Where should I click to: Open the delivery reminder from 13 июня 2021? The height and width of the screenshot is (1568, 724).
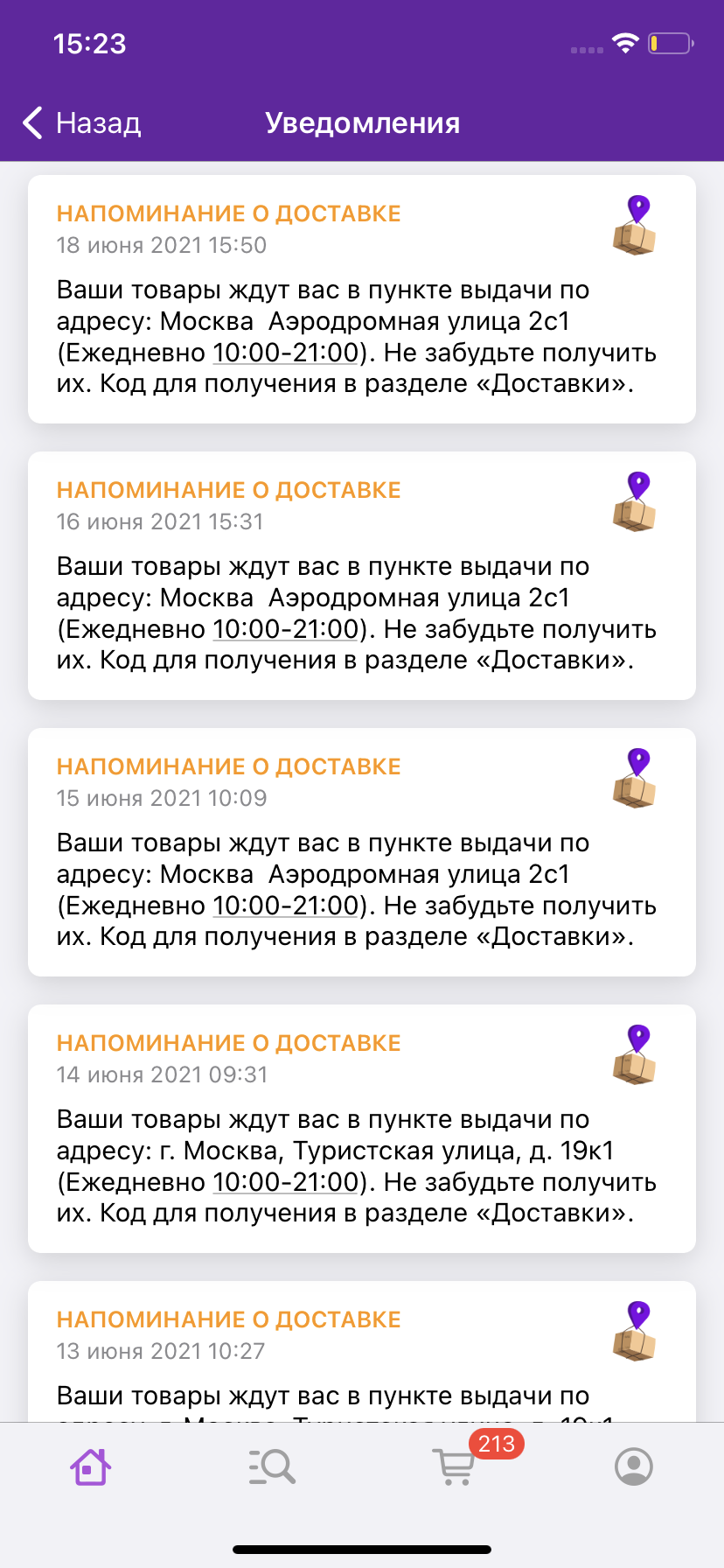pyautogui.click(x=362, y=1351)
